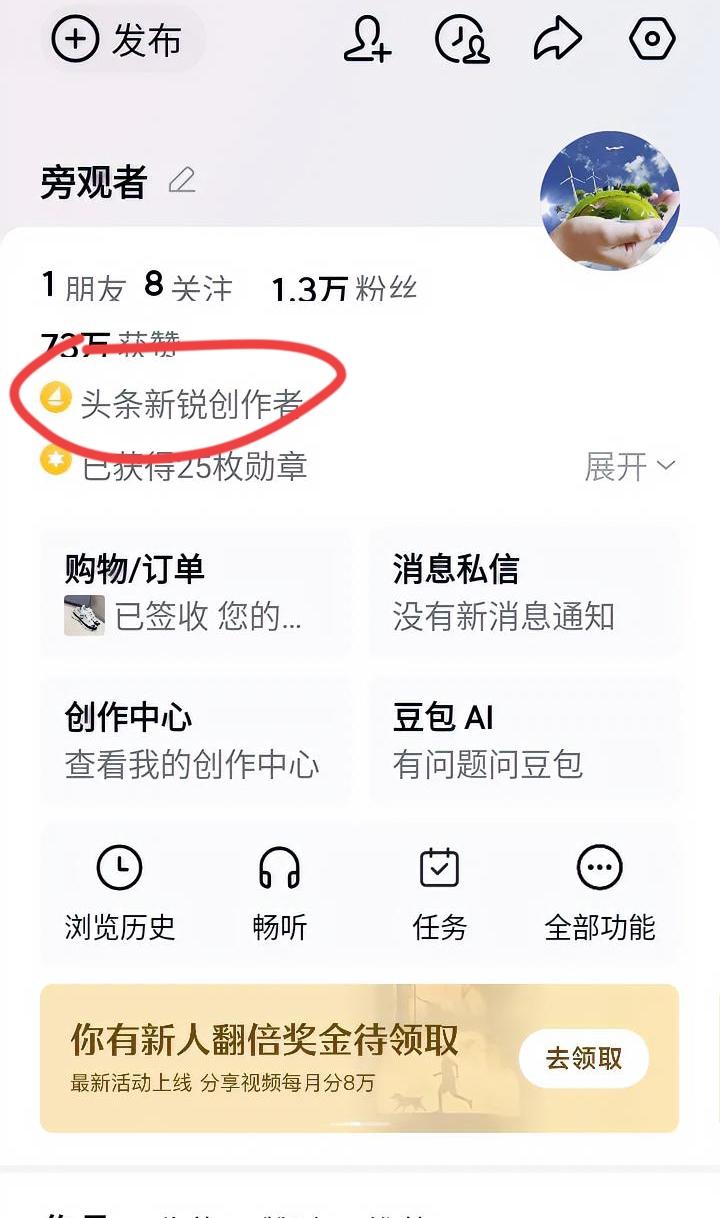720x1218 pixels.
Task: Open settings via the gear icon
Action: (x=651, y=38)
